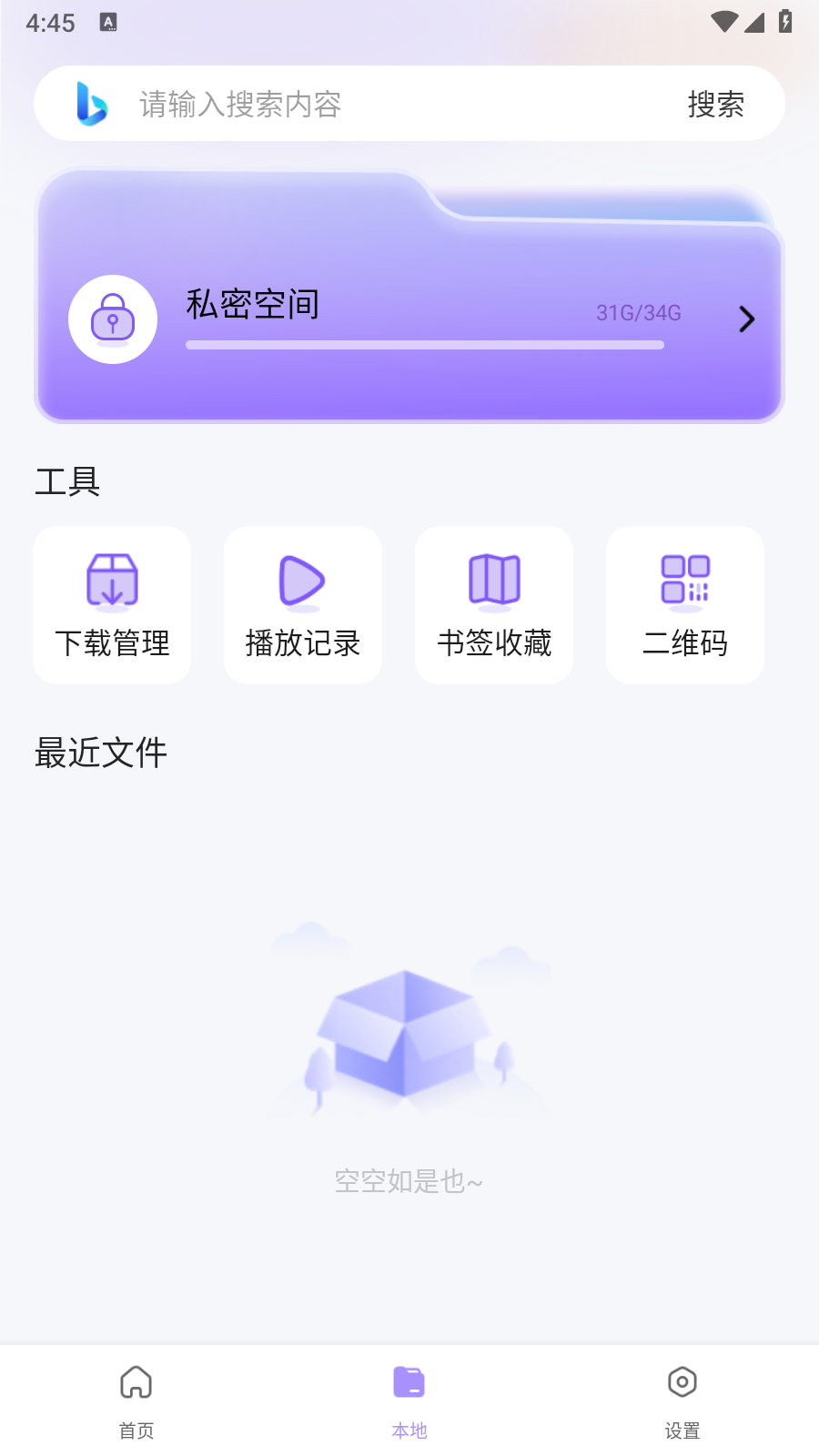
Task: Open 播放记录 playback history
Action: coord(303,605)
